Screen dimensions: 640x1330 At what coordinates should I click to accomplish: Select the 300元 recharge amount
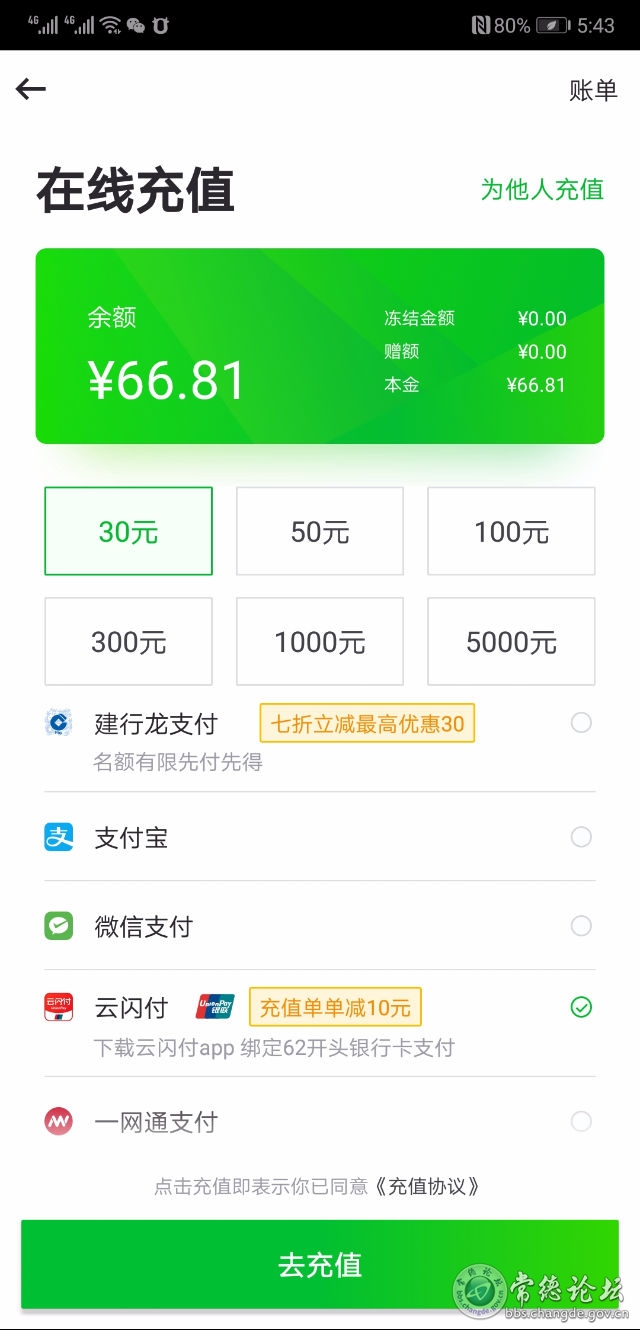tap(128, 641)
